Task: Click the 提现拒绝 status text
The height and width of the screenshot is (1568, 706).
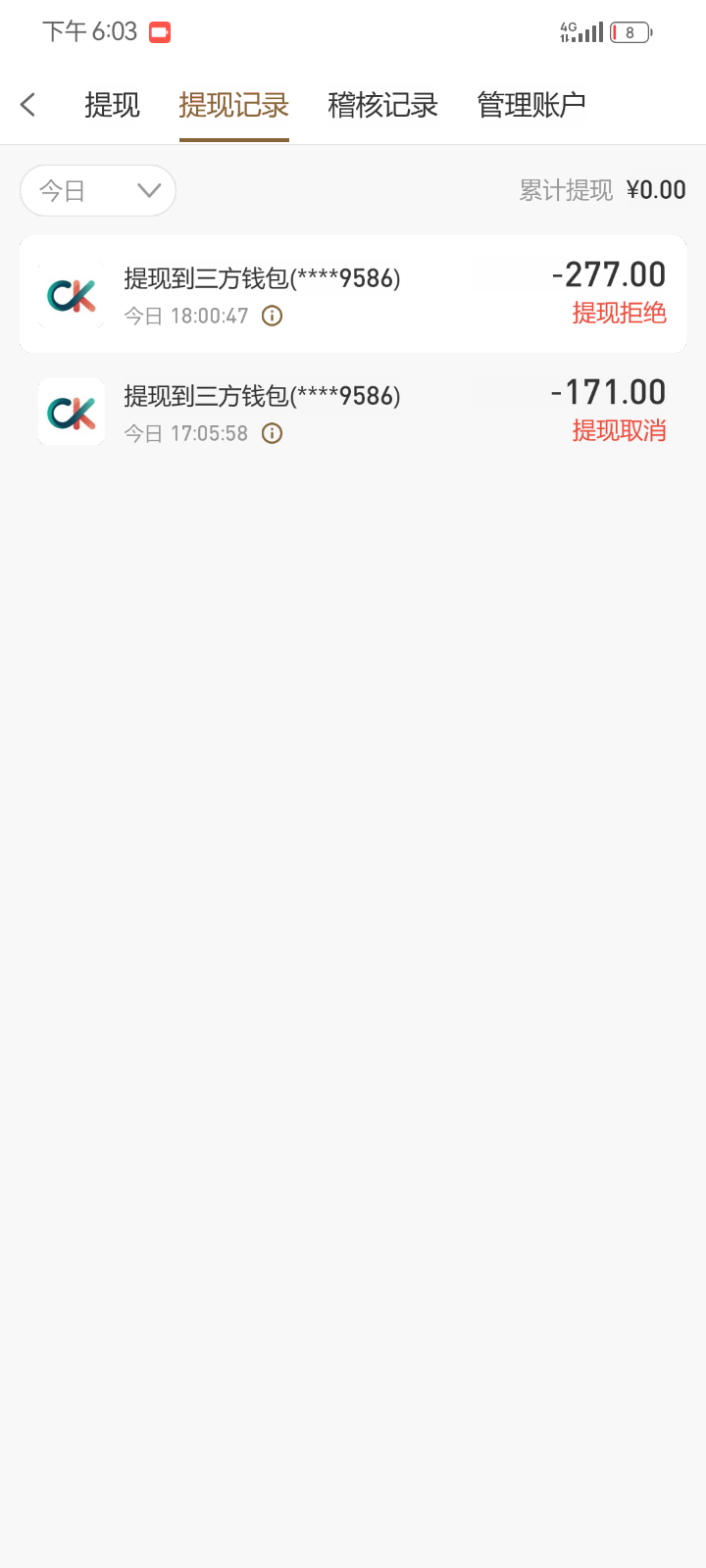Action: click(619, 314)
